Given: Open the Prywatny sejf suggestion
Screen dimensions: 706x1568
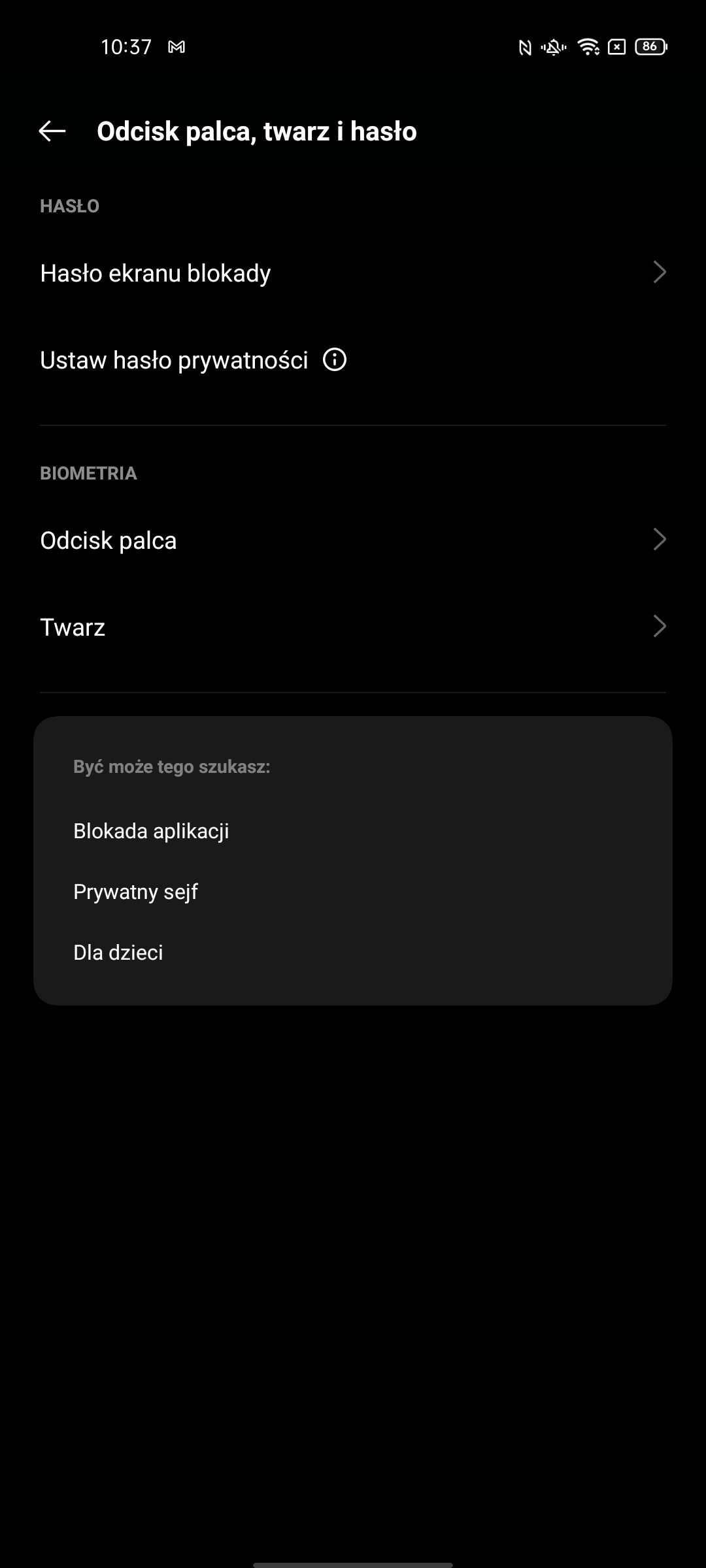Looking at the screenshot, I should 135,892.
